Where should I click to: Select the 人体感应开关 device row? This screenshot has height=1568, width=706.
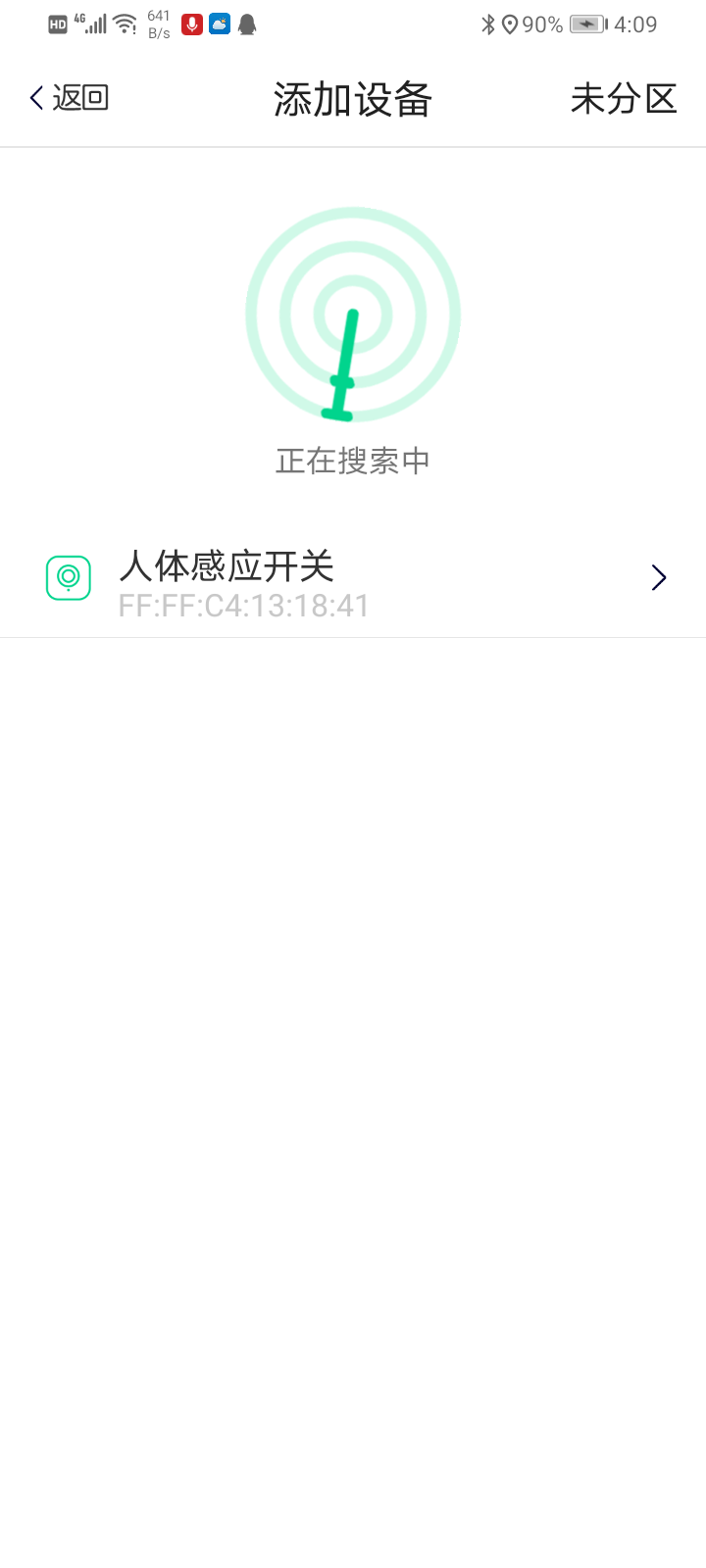pos(353,580)
